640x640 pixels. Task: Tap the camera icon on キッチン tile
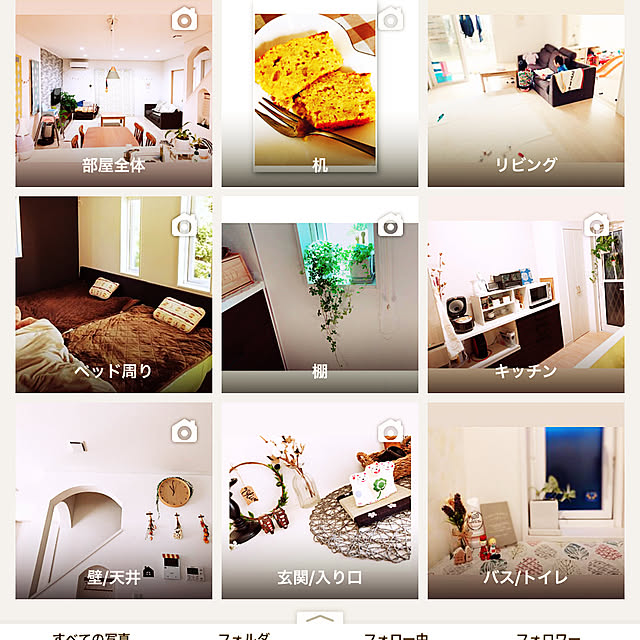(x=597, y=224)
